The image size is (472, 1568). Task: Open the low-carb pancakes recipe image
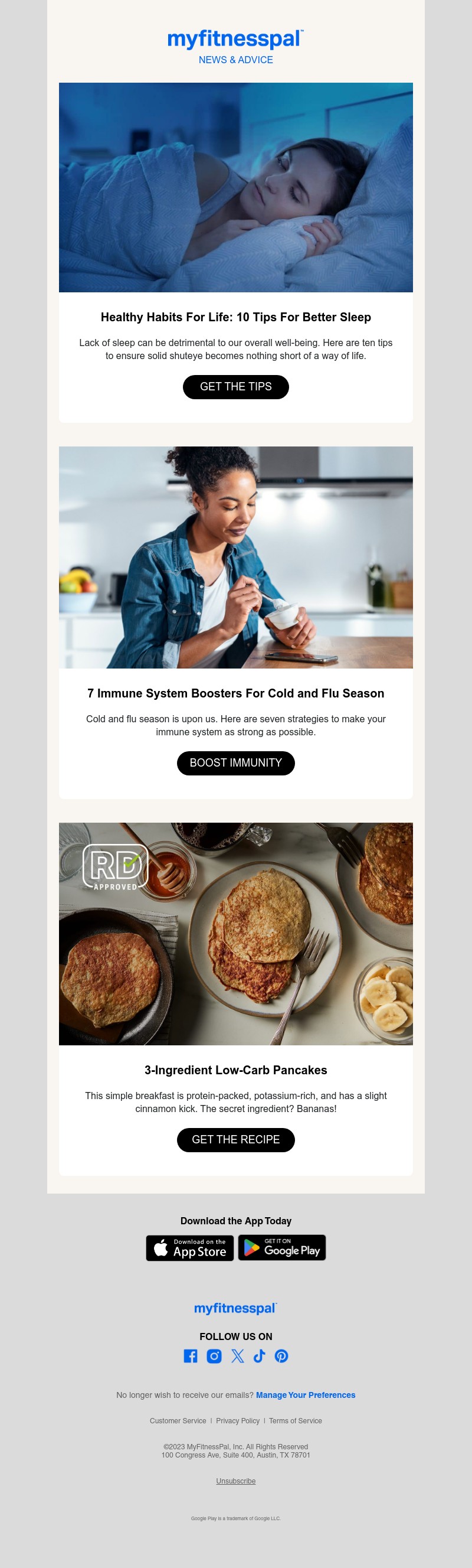pyautogui.click(x=235, y=934)
